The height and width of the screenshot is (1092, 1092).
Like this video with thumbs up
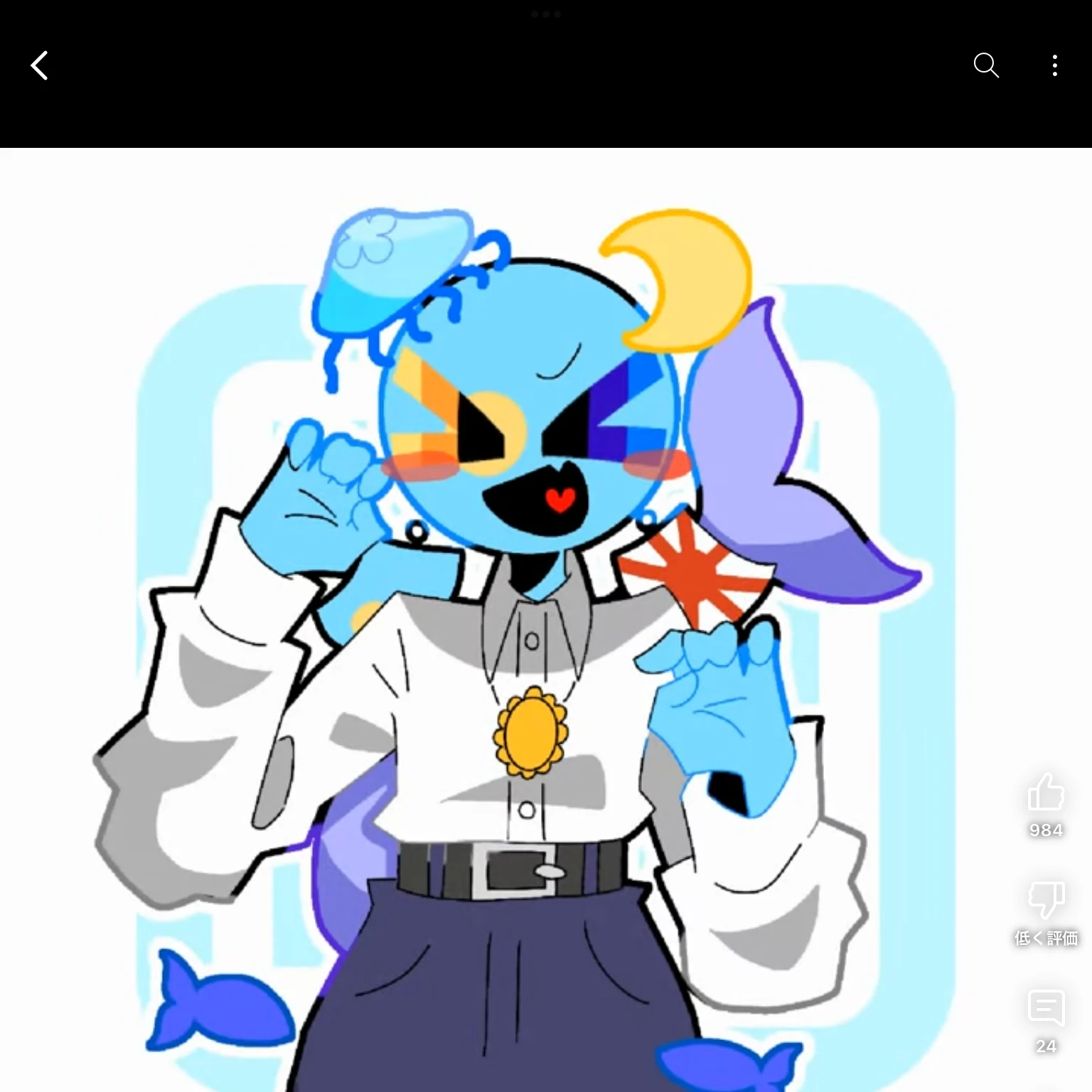[x=1046, y=793]
